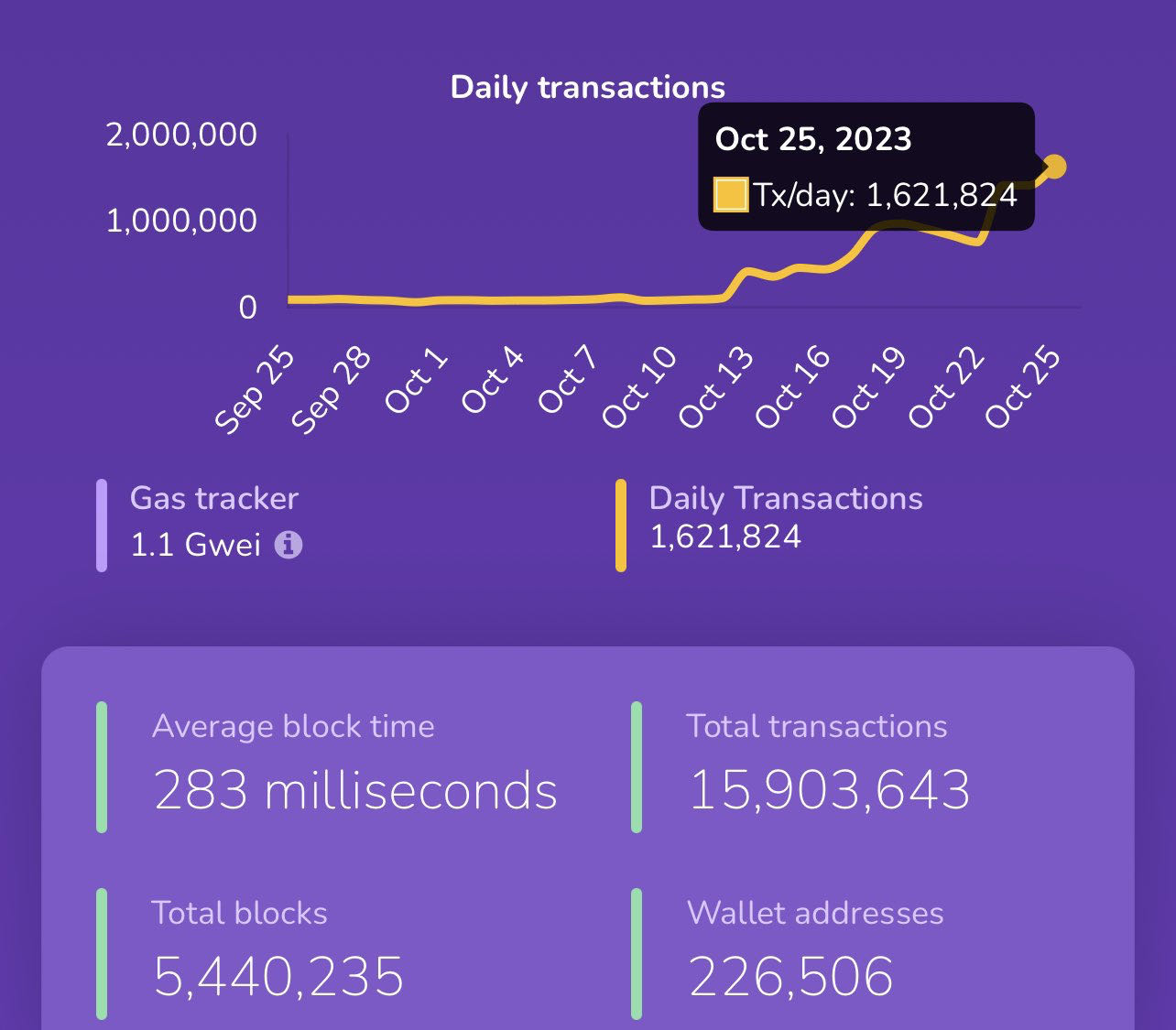Tap the Oct 25 data point on the chart
The image size is (1176, 1030).
[1054, 167]
